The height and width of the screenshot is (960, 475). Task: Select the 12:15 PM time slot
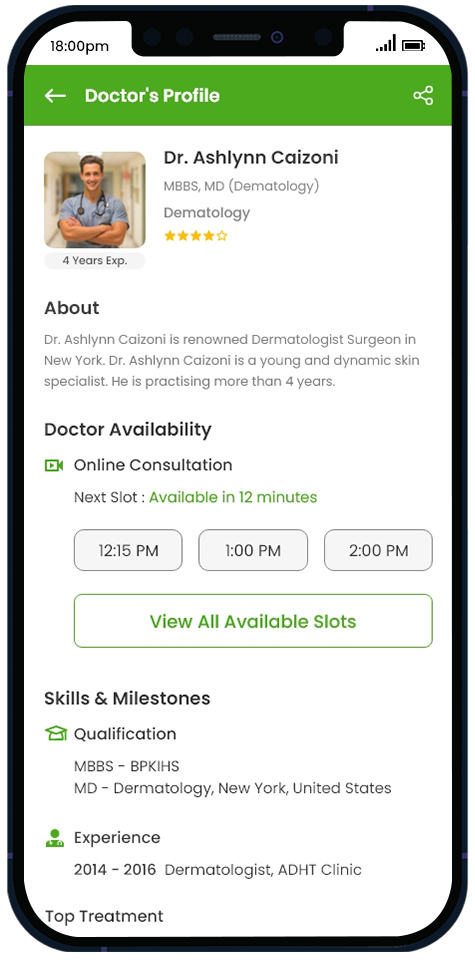128,550
